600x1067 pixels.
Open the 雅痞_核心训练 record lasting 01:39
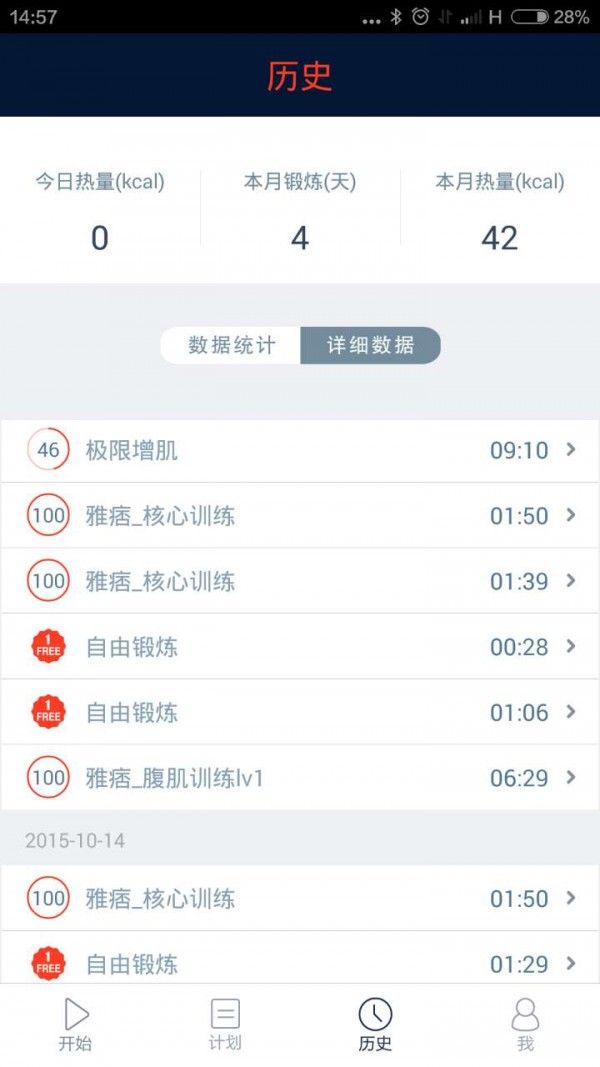point(300,581)
